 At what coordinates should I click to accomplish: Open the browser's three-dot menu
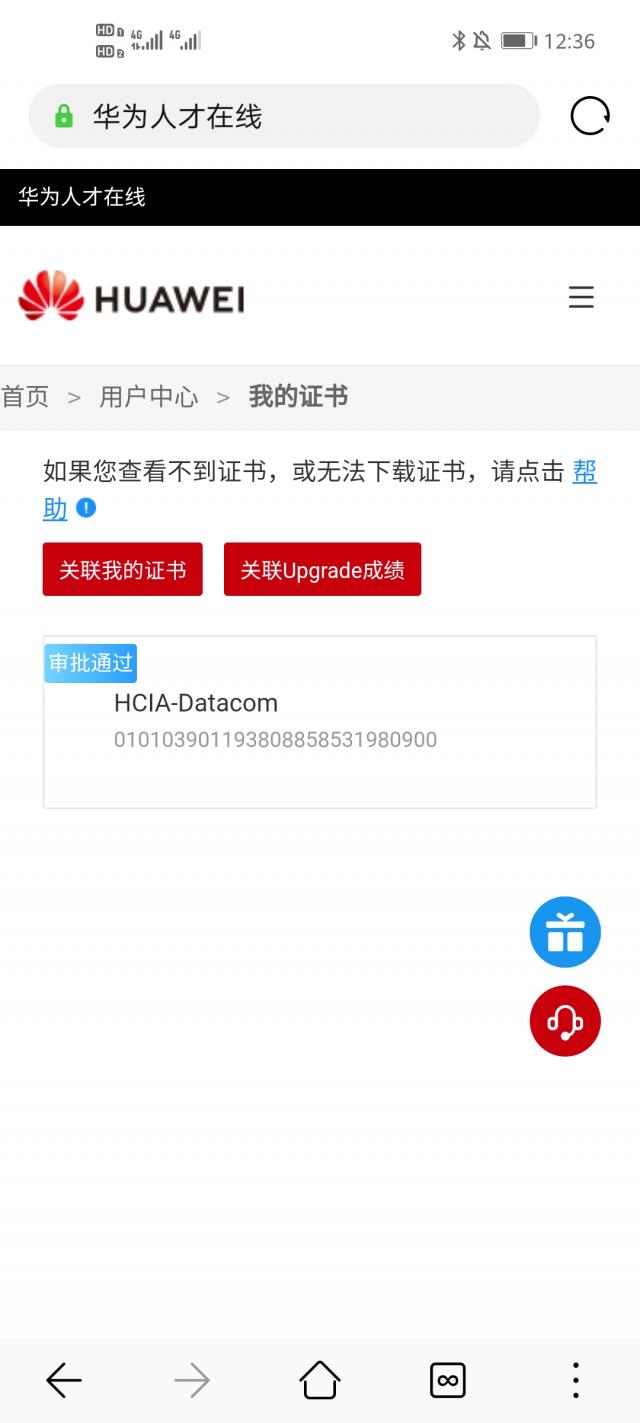coord(575,1381)
